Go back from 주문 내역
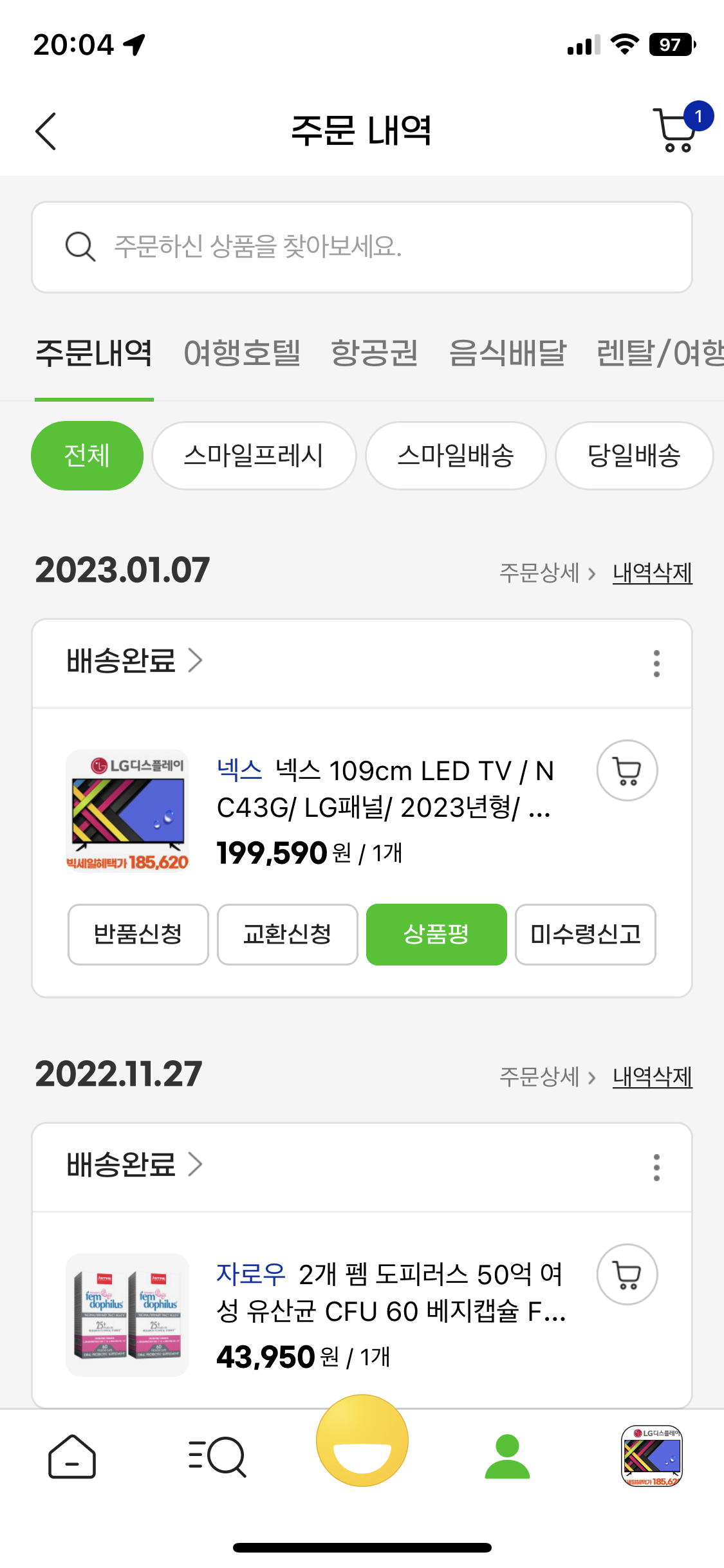The image size is (724, 1568). pyautogui.click(x=46, y=131)
